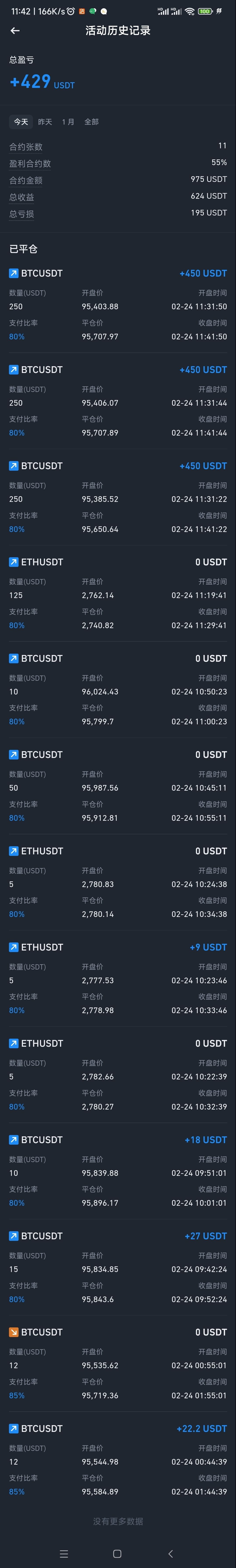Switch to the 昨天 tab
236x1568 pixels.
45,122
